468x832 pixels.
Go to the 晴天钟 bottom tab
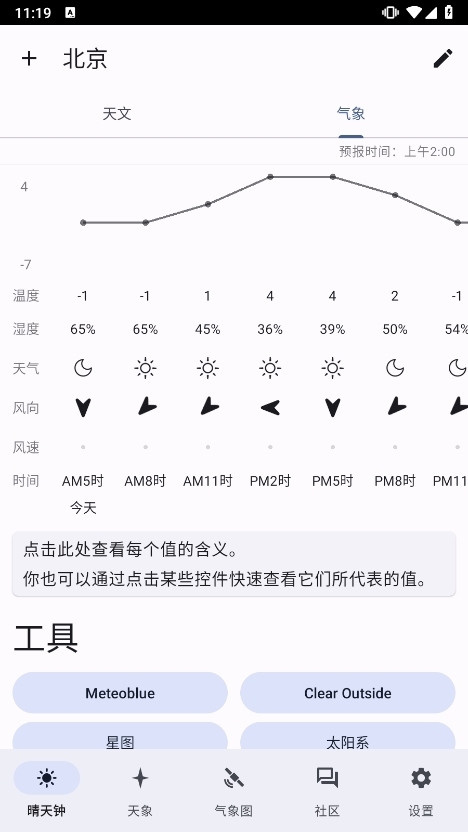(x=47, y=790)
